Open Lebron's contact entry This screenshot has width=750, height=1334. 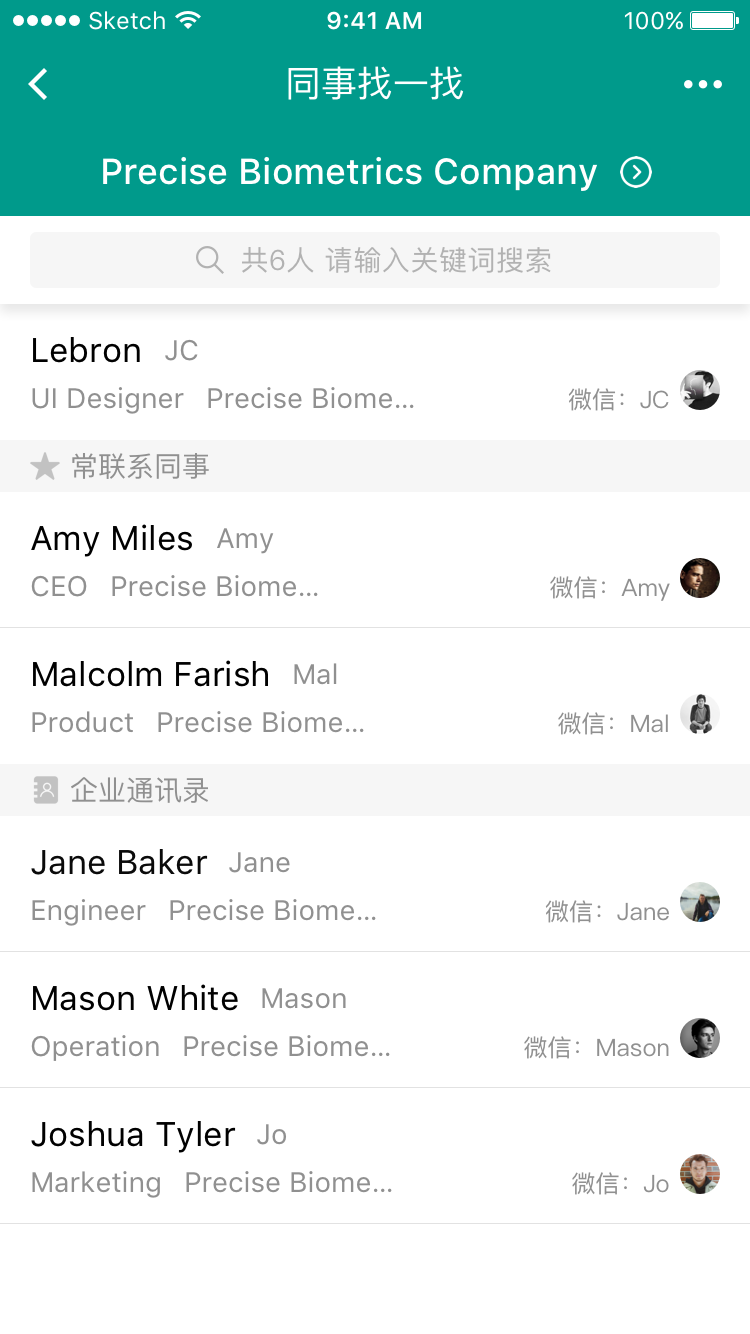(x=375, y=373)
